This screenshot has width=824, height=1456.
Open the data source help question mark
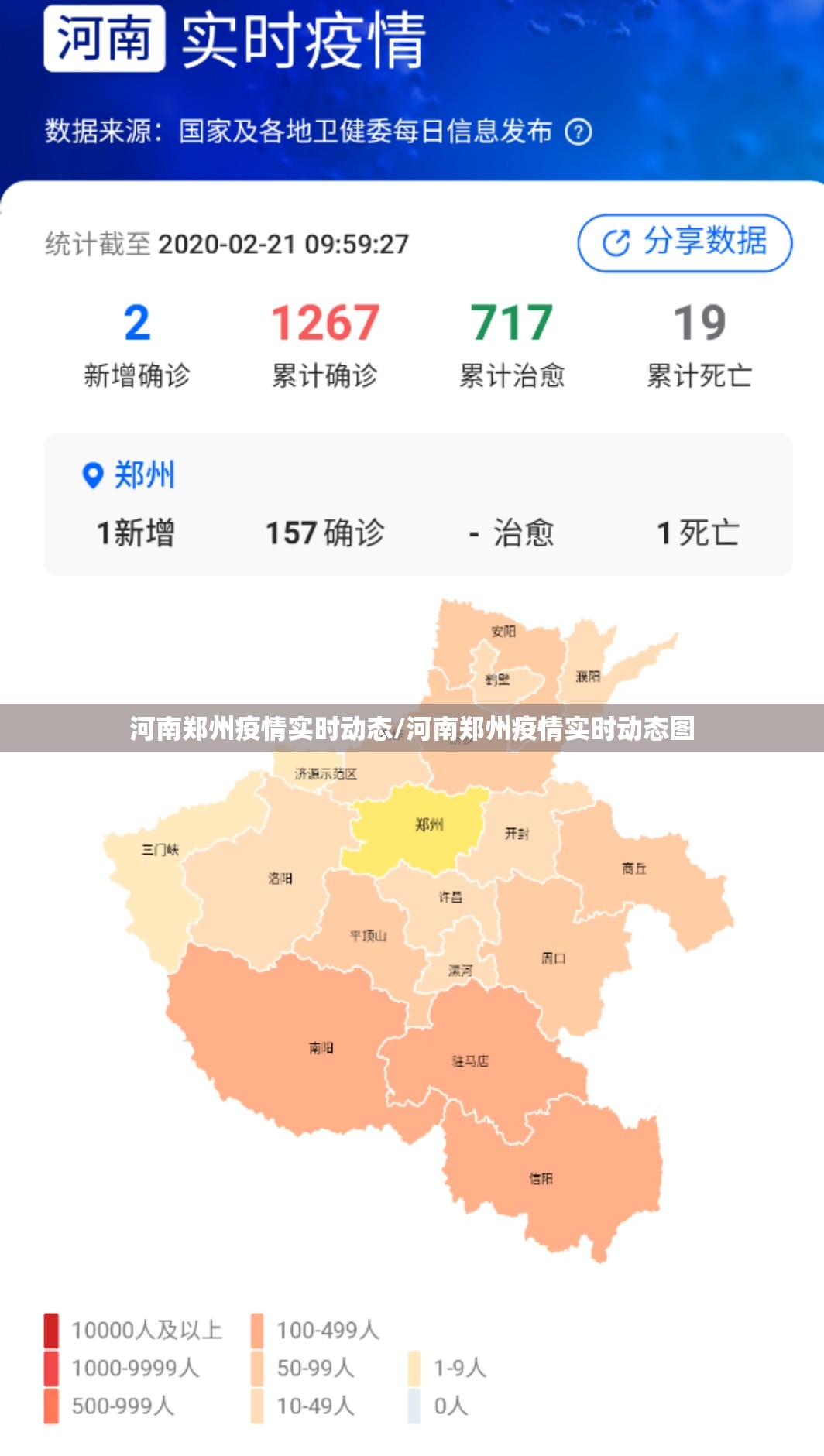tap(578, 132)
